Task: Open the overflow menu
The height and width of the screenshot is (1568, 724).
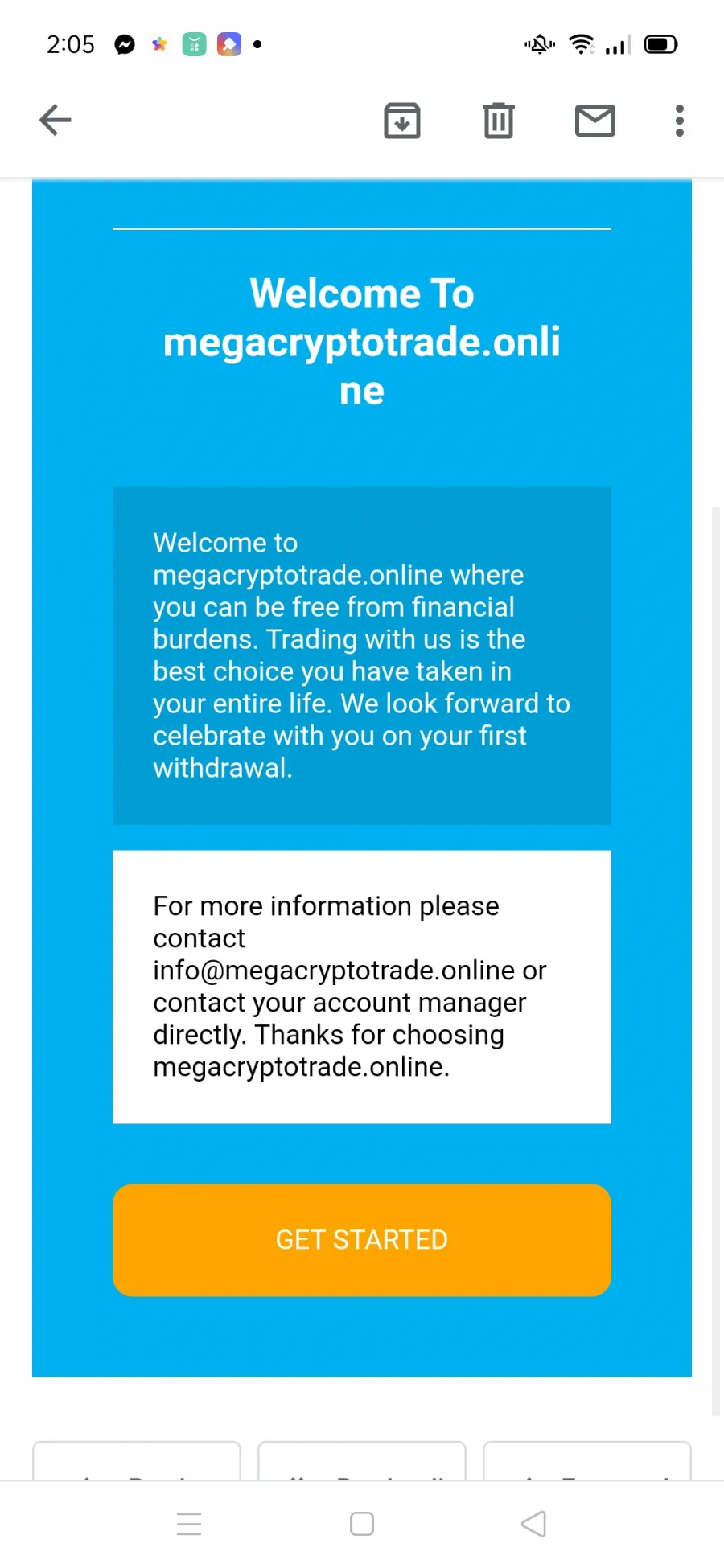Action: (680, 121)
